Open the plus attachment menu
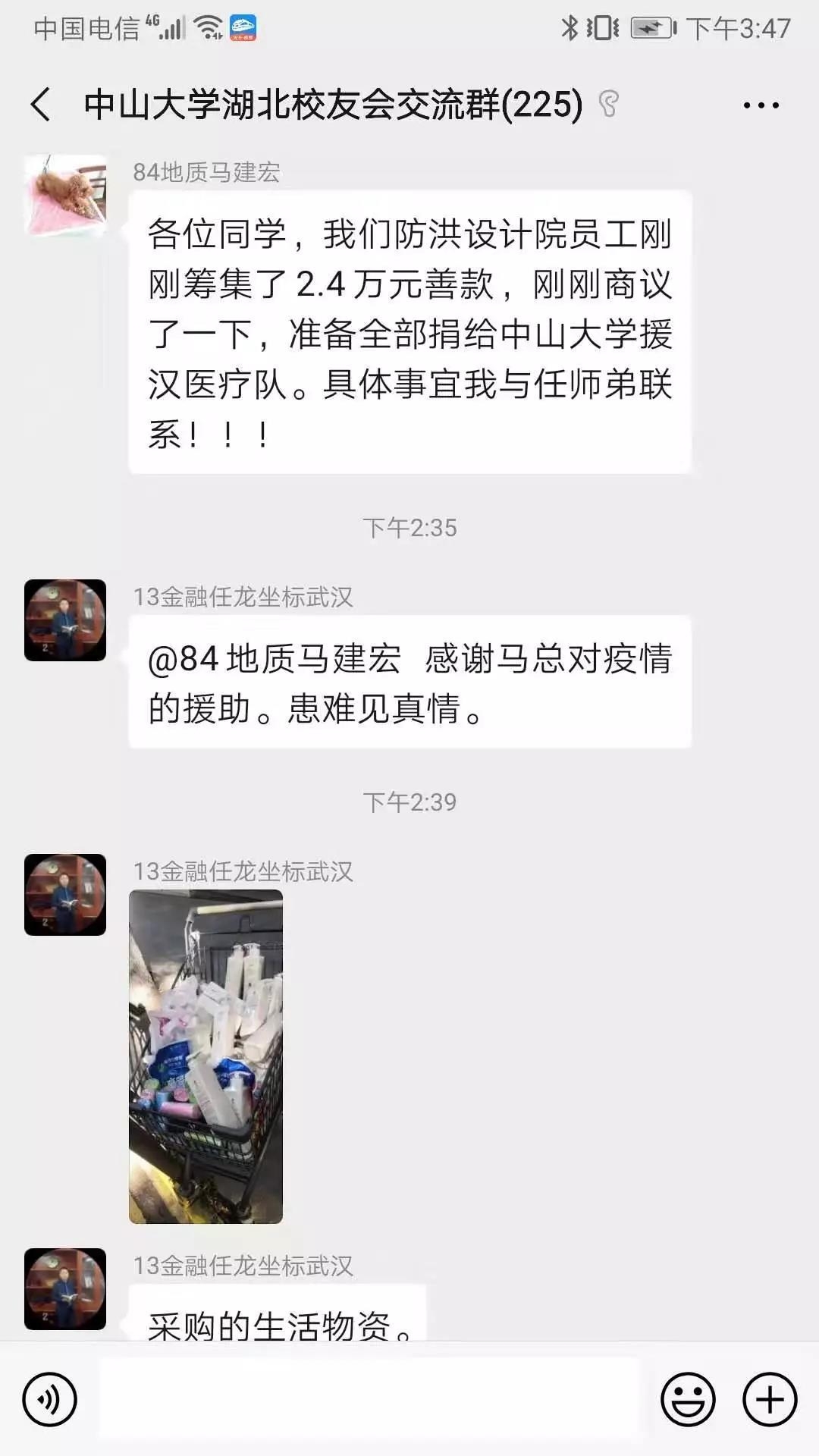This screenshot has height=1456, width=819. tap(770, 1399)
